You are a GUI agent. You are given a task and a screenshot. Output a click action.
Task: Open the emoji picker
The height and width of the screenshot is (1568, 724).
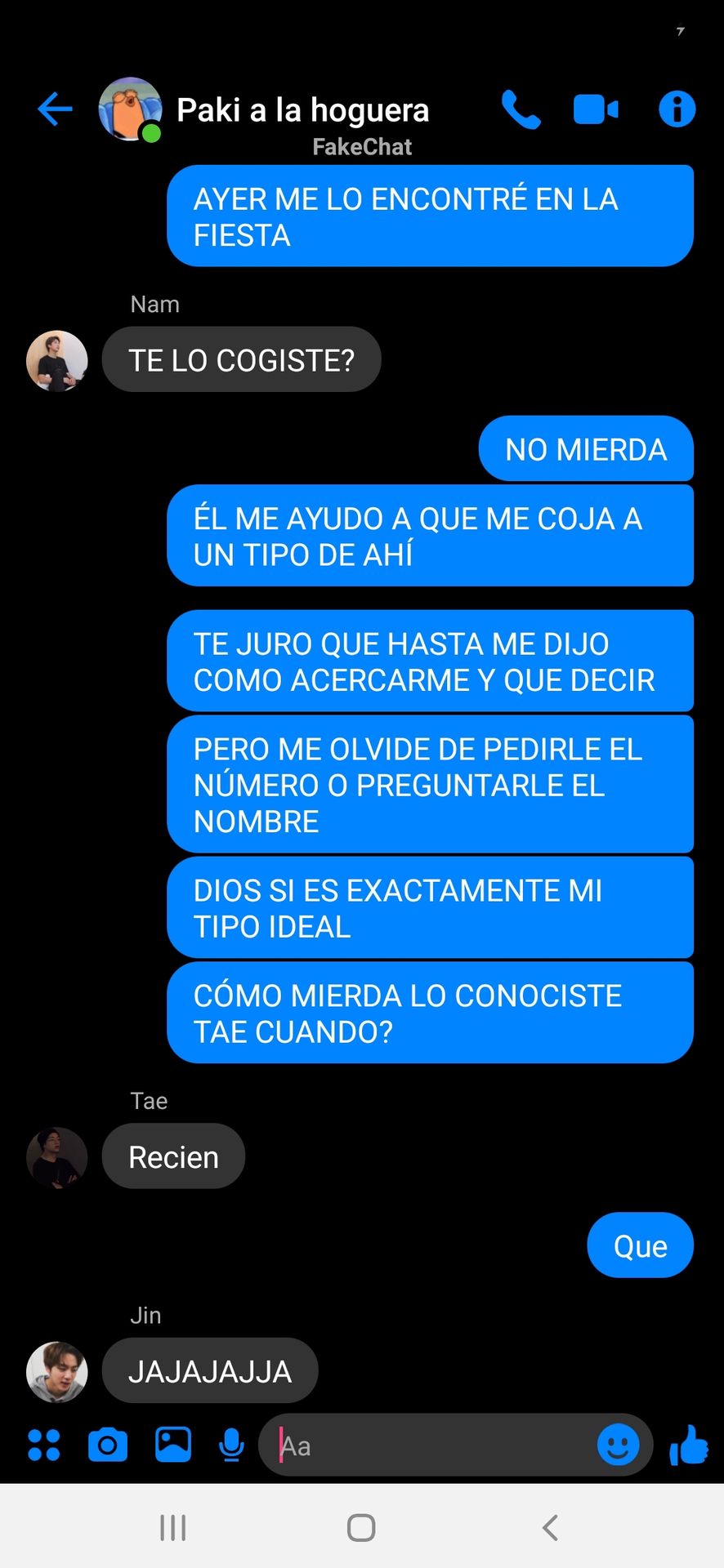tap(618, 1445)
